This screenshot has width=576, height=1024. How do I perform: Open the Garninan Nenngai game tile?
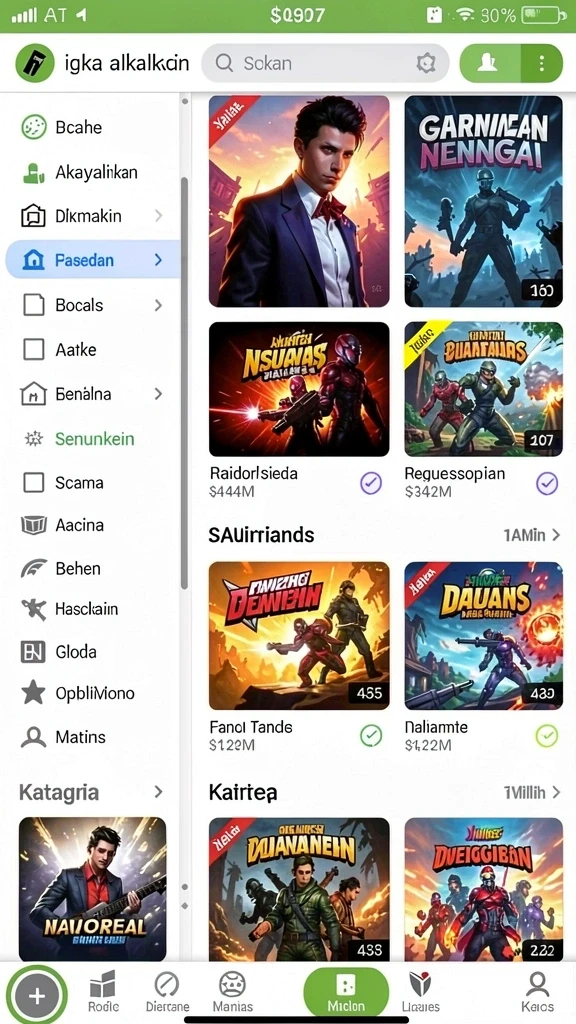(x=483, y=201)
